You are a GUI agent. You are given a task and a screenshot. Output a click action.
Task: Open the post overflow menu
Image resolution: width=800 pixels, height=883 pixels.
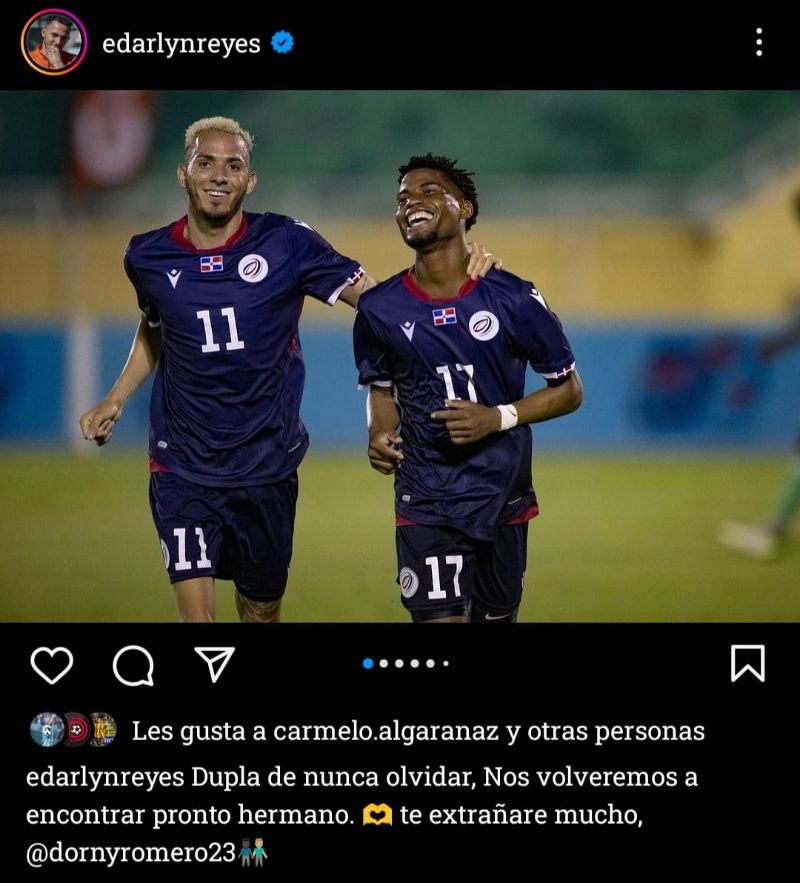(759, 42)
